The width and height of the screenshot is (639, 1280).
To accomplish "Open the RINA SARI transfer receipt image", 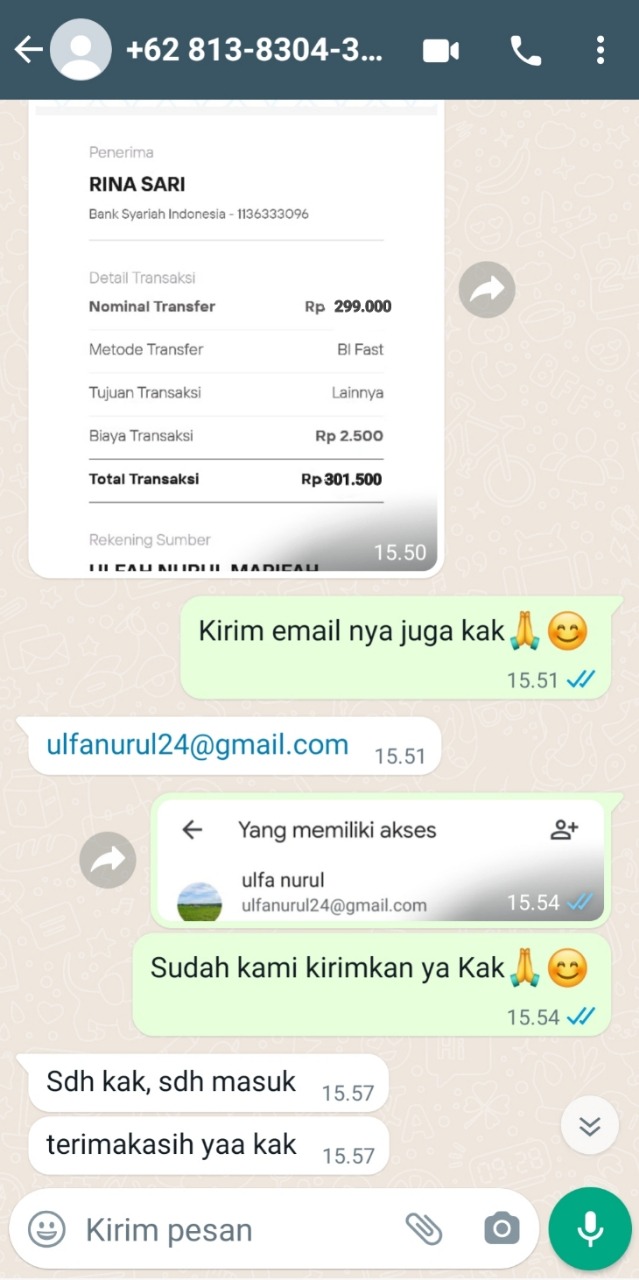I will (236, 340).
